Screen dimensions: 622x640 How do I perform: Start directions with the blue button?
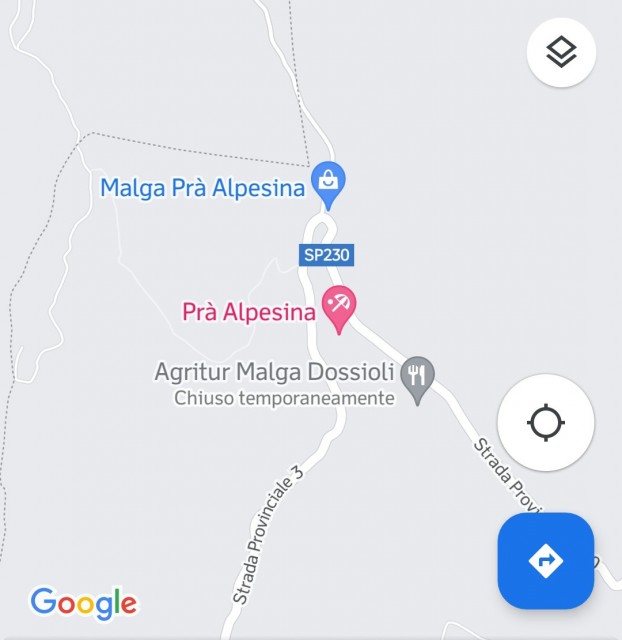546,561
